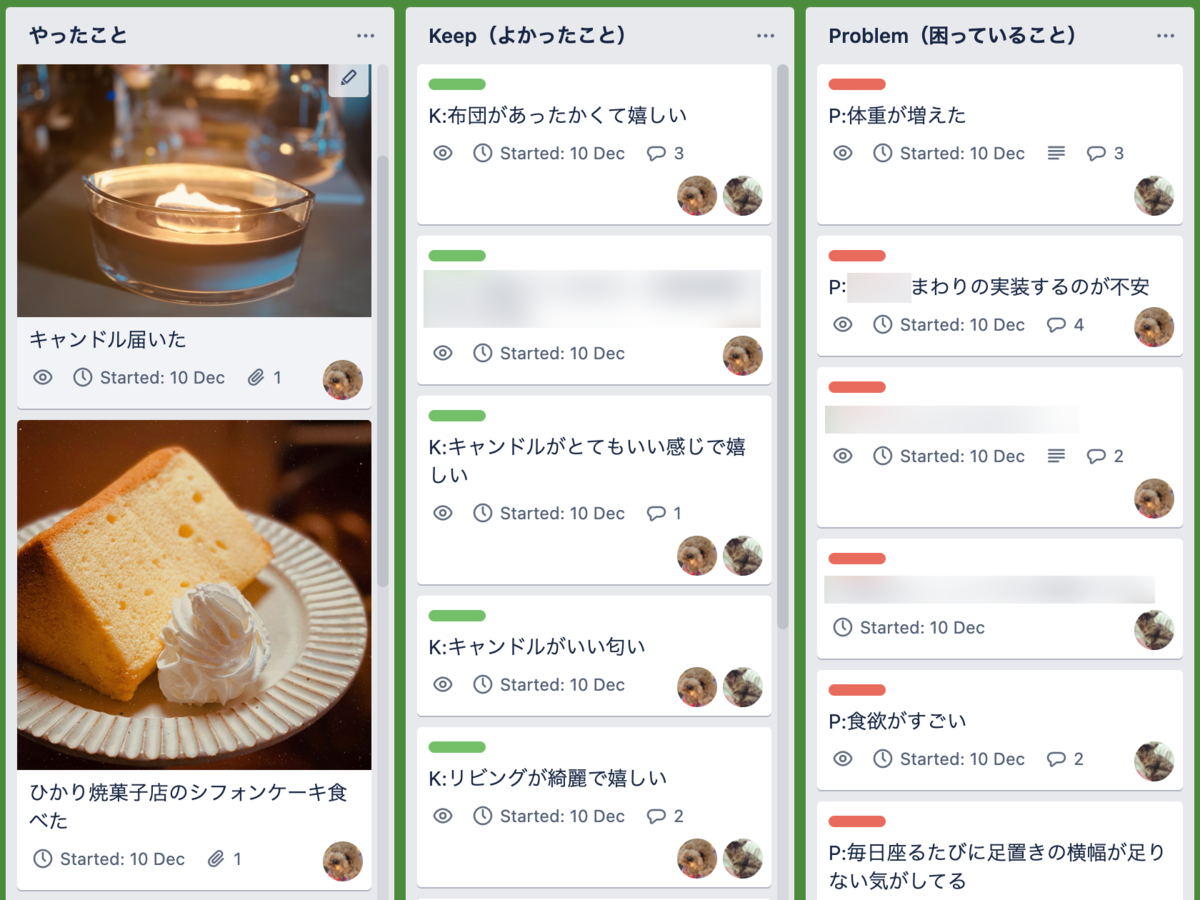
Task: Open the K:布団があったかくて嬉しい card
Action: 558,116
